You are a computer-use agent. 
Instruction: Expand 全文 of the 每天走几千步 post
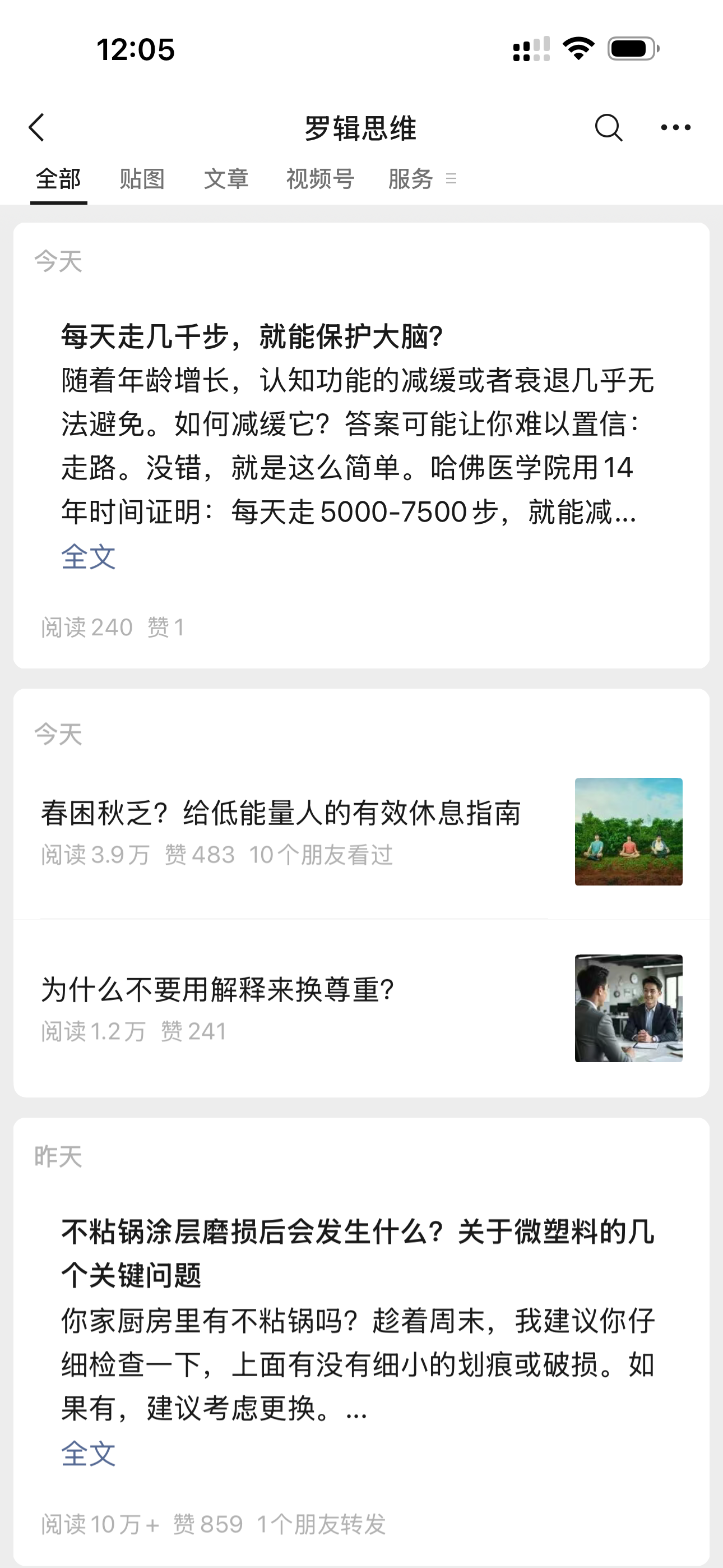click(x=88, y=556)
